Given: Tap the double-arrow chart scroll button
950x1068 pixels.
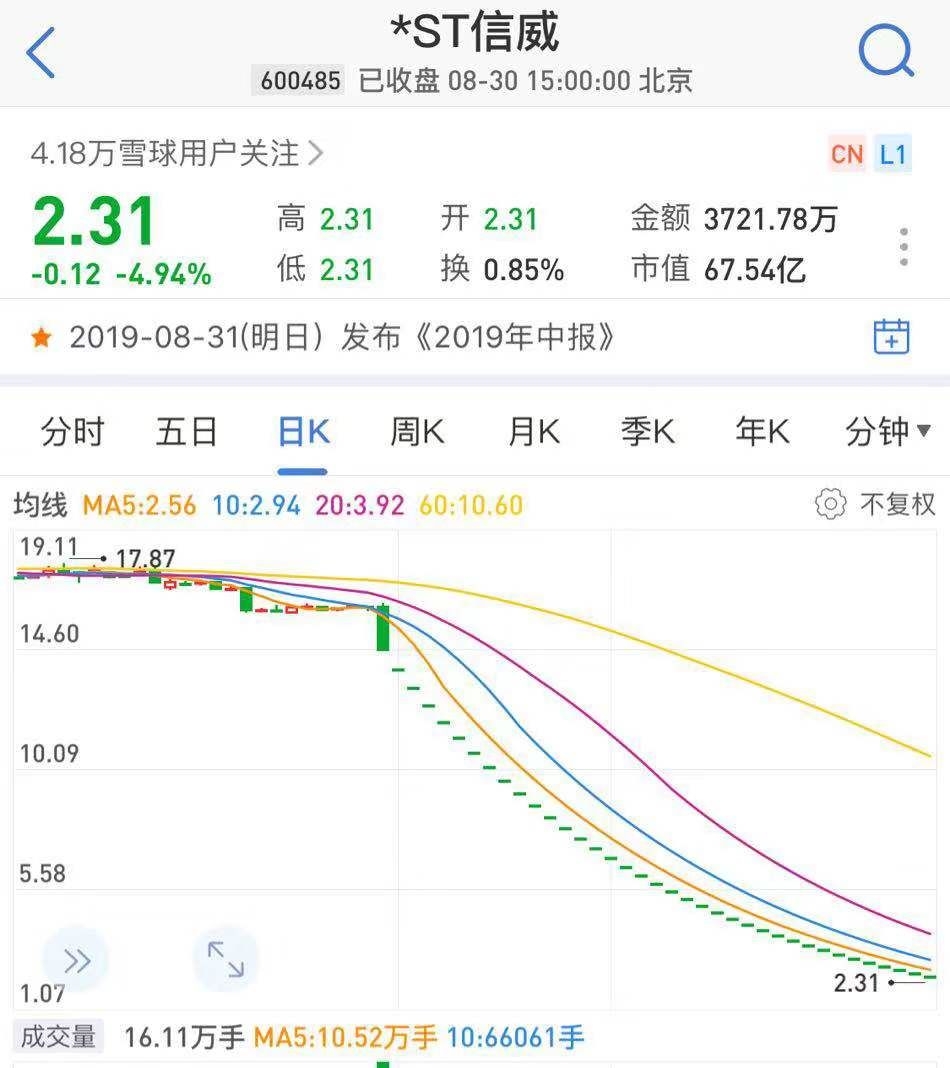Looking at the screenshot, I should [76, 961].
